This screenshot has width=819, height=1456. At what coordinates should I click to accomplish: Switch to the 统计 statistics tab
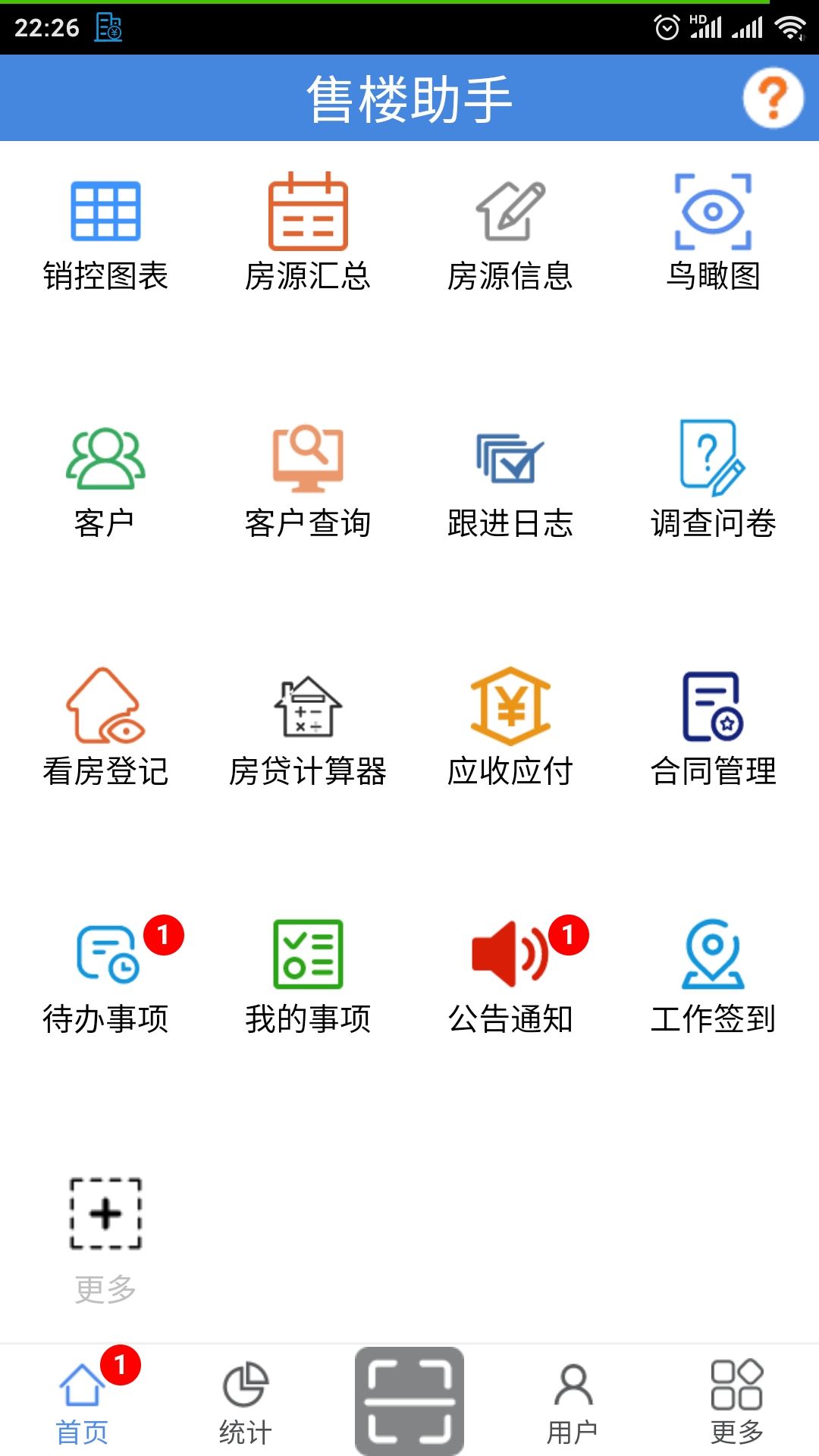(245, 1403)
